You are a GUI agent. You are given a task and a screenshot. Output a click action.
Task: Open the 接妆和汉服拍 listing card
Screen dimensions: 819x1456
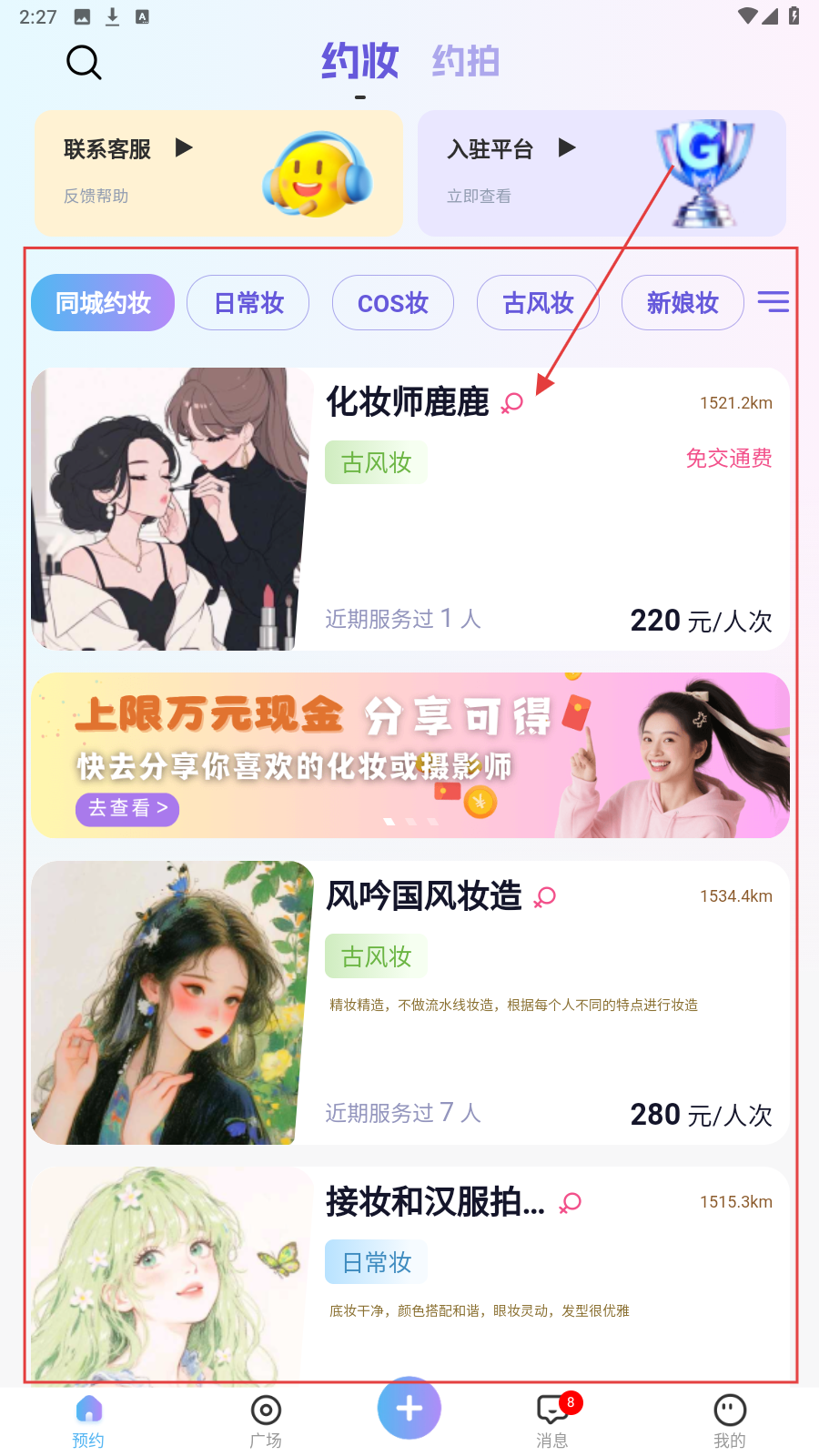coord(409,1274)
